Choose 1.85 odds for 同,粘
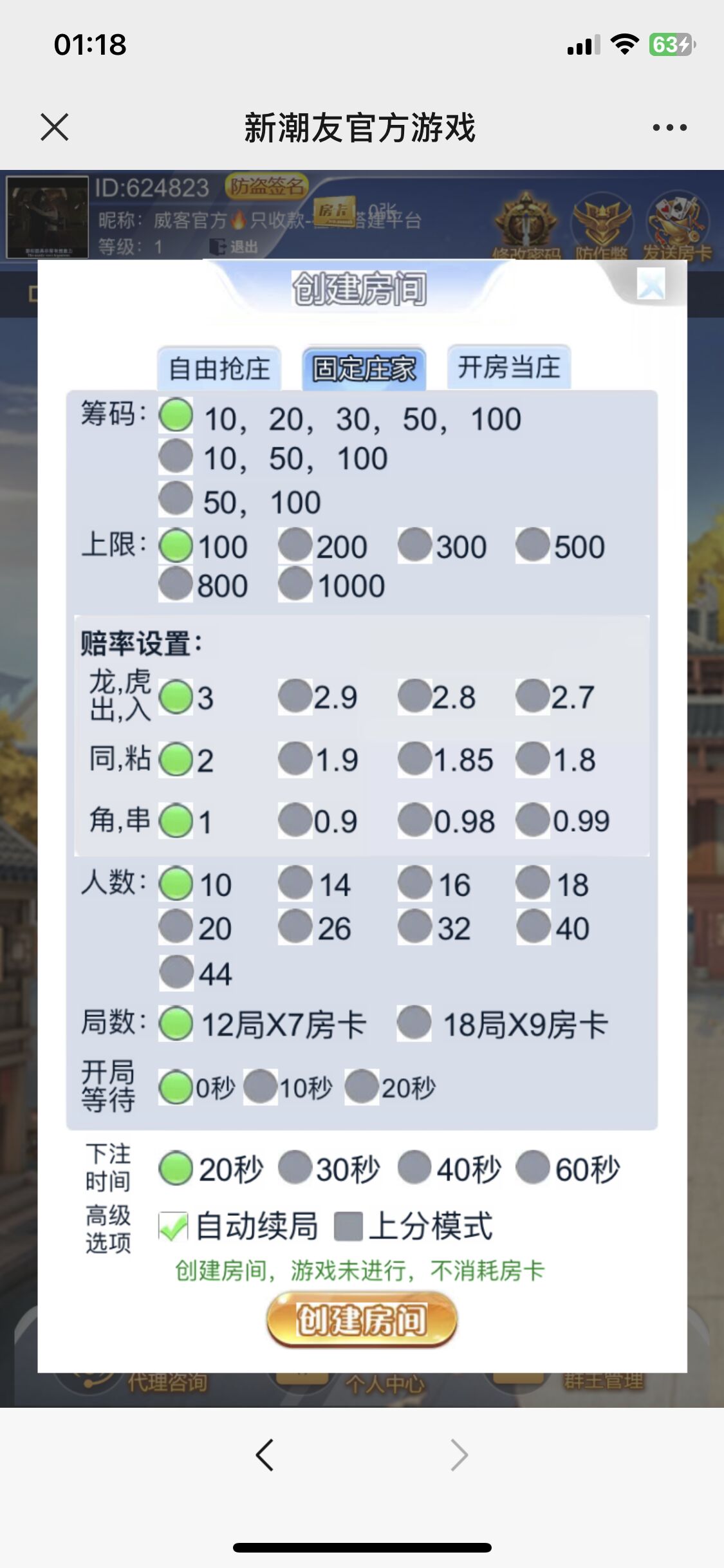 pyautogui.click(x=415, y=759)
